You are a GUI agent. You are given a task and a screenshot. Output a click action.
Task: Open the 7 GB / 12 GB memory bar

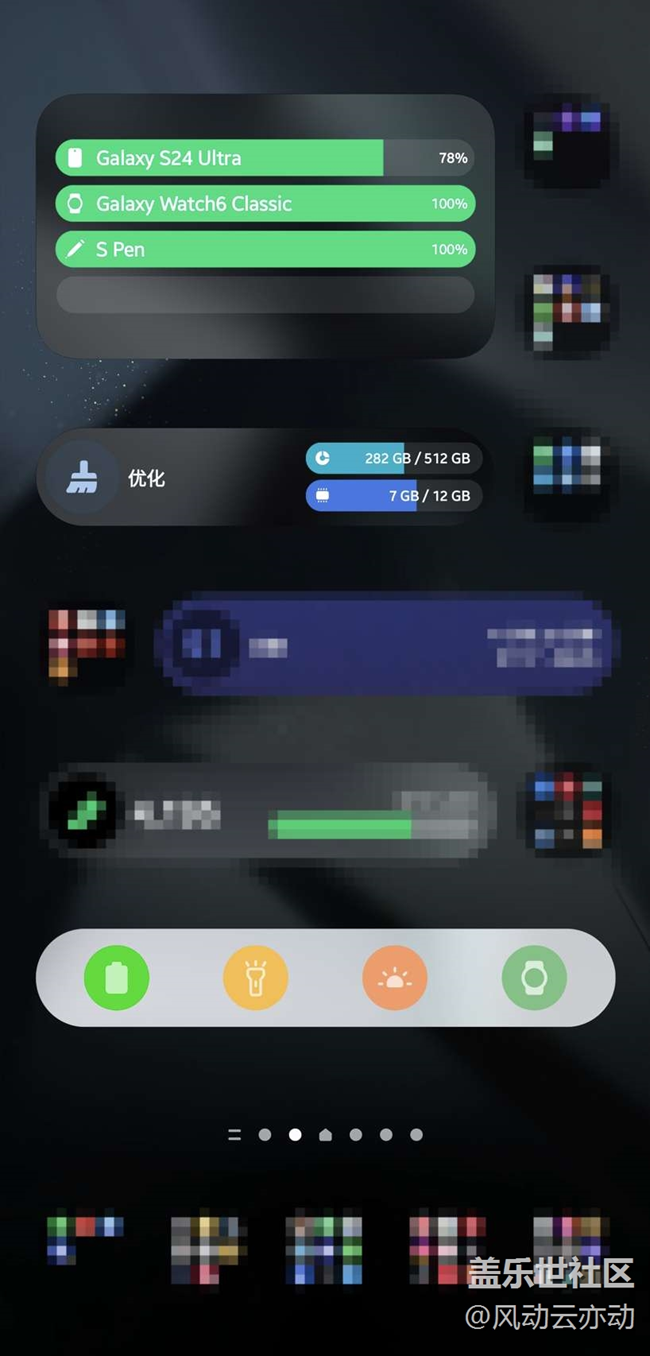pos(394,495)
